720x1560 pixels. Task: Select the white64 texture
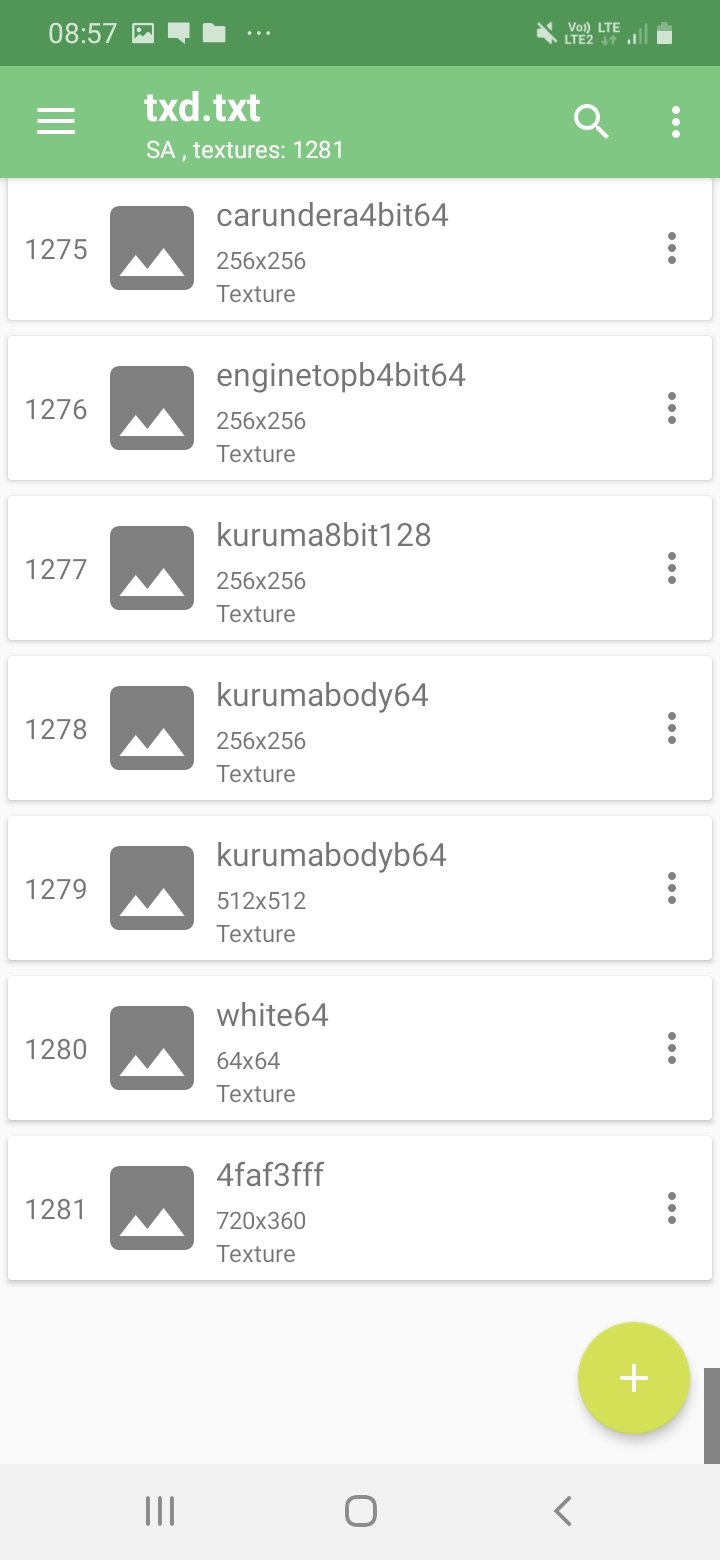(x=360, y=1048)
